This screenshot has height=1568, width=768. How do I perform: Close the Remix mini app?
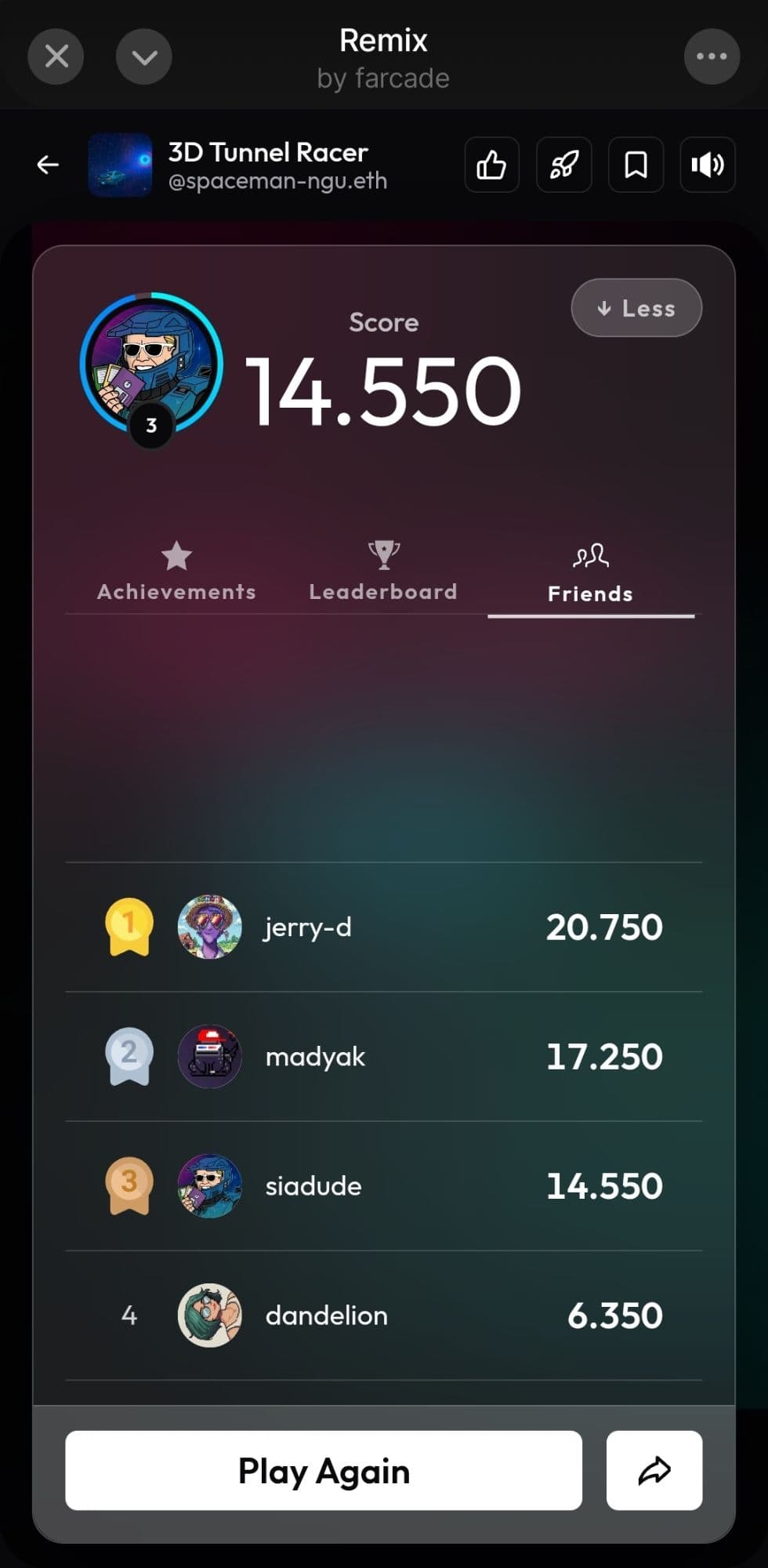point(56,56)
